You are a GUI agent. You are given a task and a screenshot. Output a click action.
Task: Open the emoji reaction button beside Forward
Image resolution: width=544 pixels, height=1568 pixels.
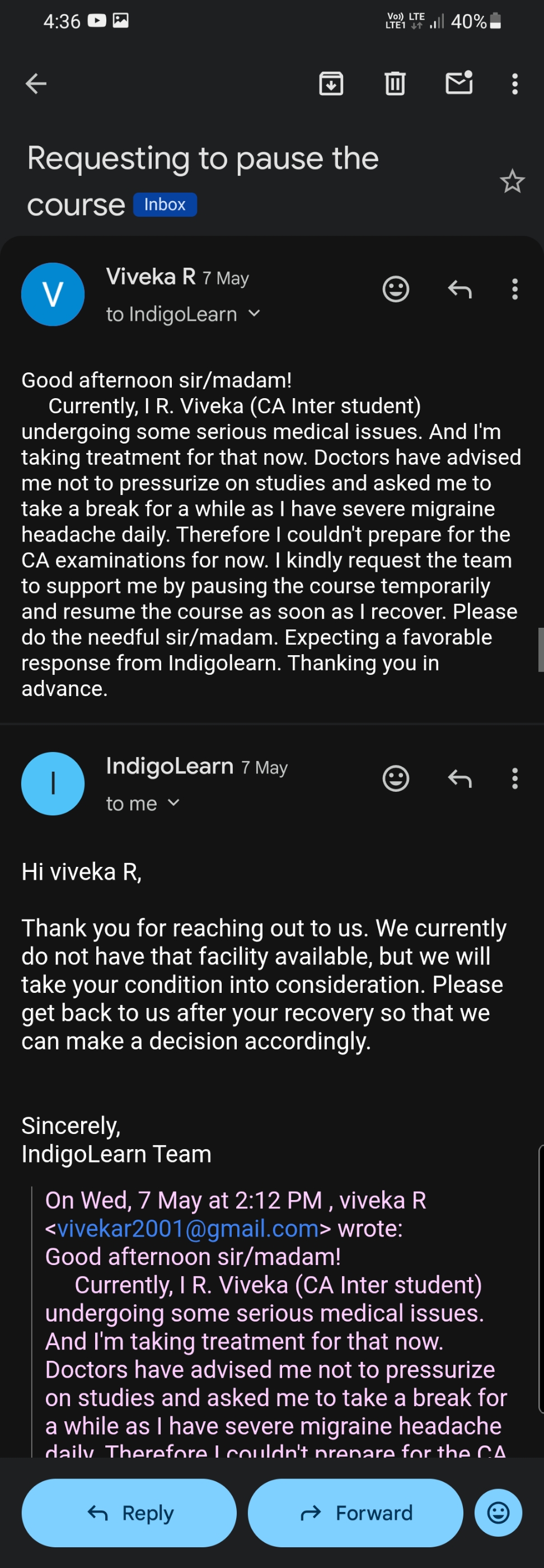point(498,1513)
